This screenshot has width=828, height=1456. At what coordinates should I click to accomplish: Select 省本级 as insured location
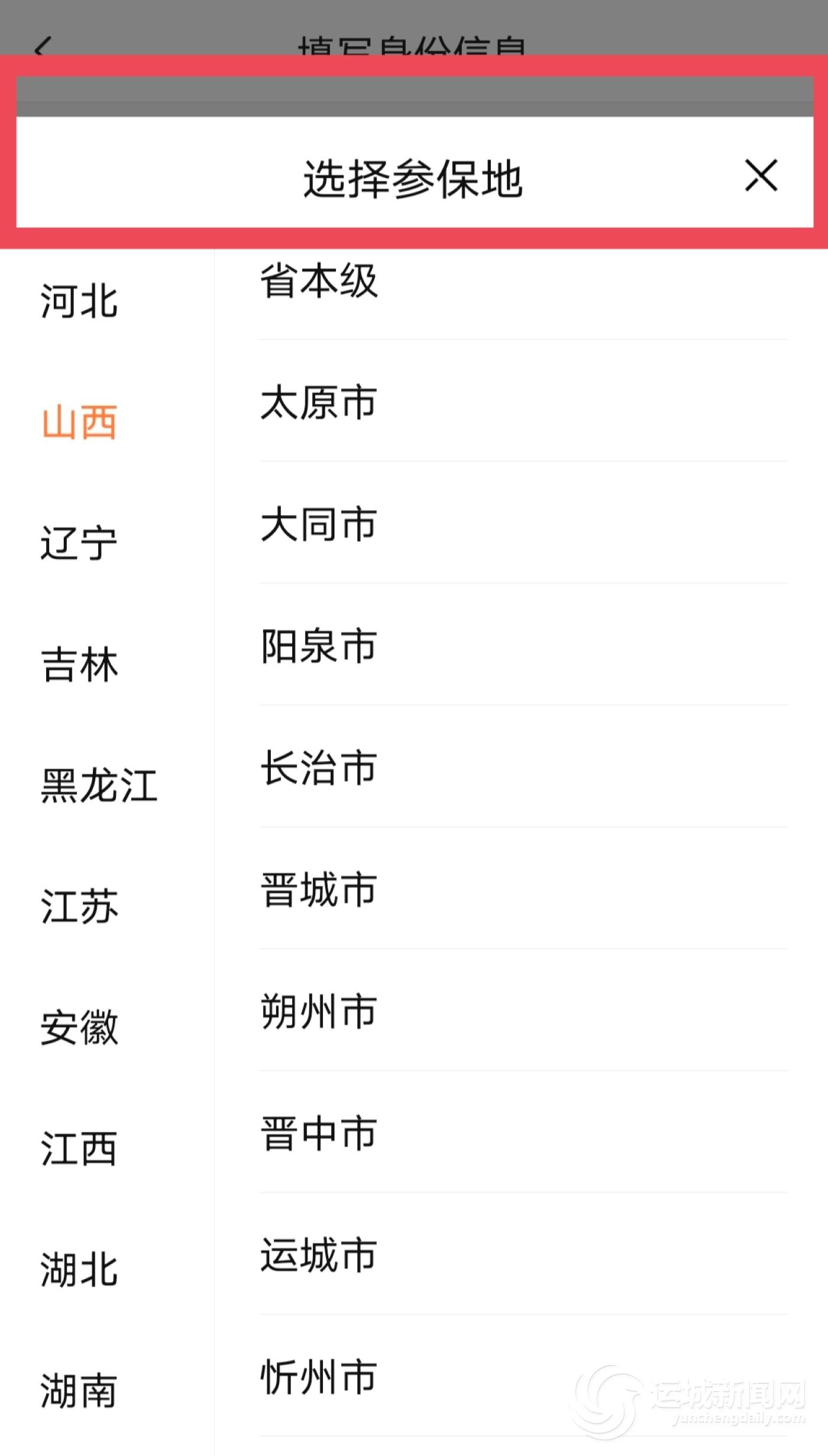coord(319,281)
